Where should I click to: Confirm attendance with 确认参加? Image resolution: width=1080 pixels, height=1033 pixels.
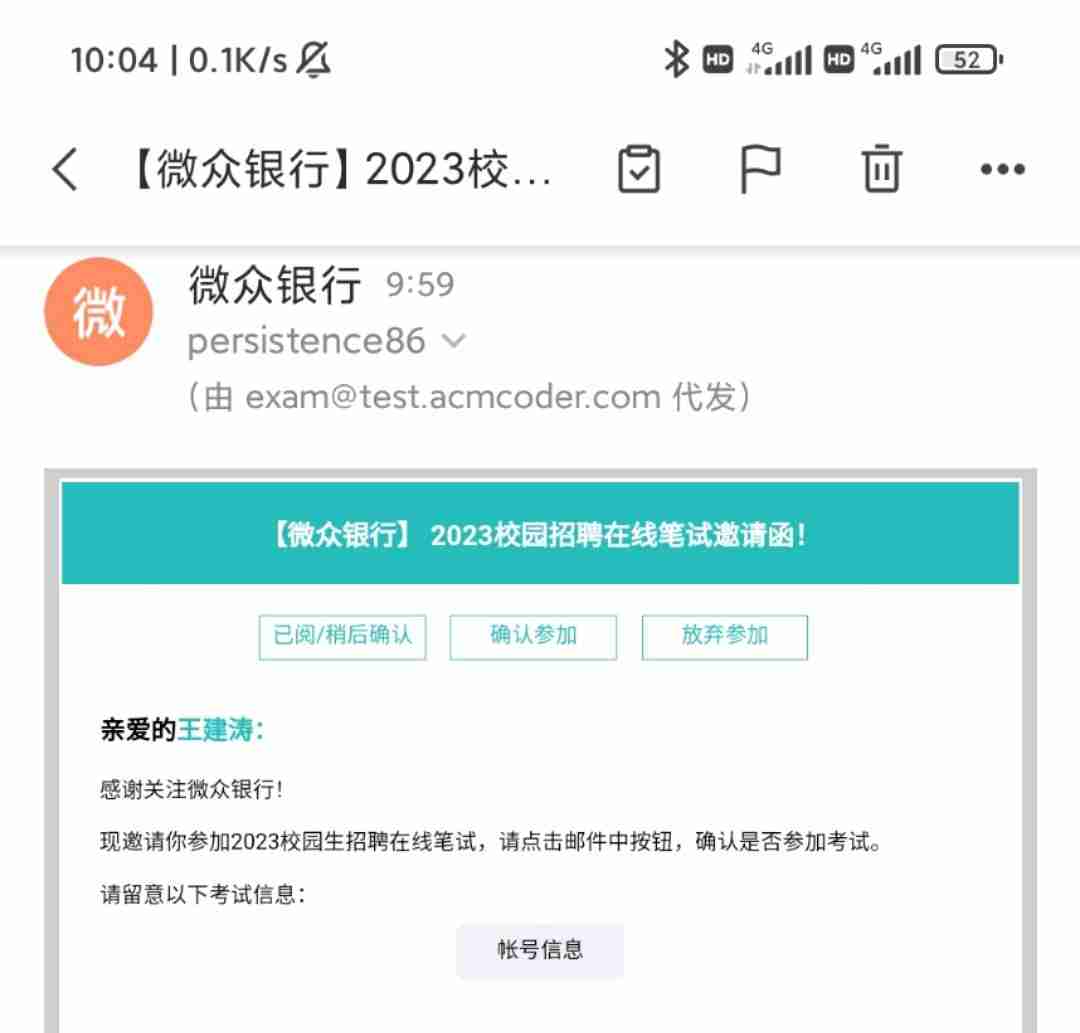pos(533,636)
